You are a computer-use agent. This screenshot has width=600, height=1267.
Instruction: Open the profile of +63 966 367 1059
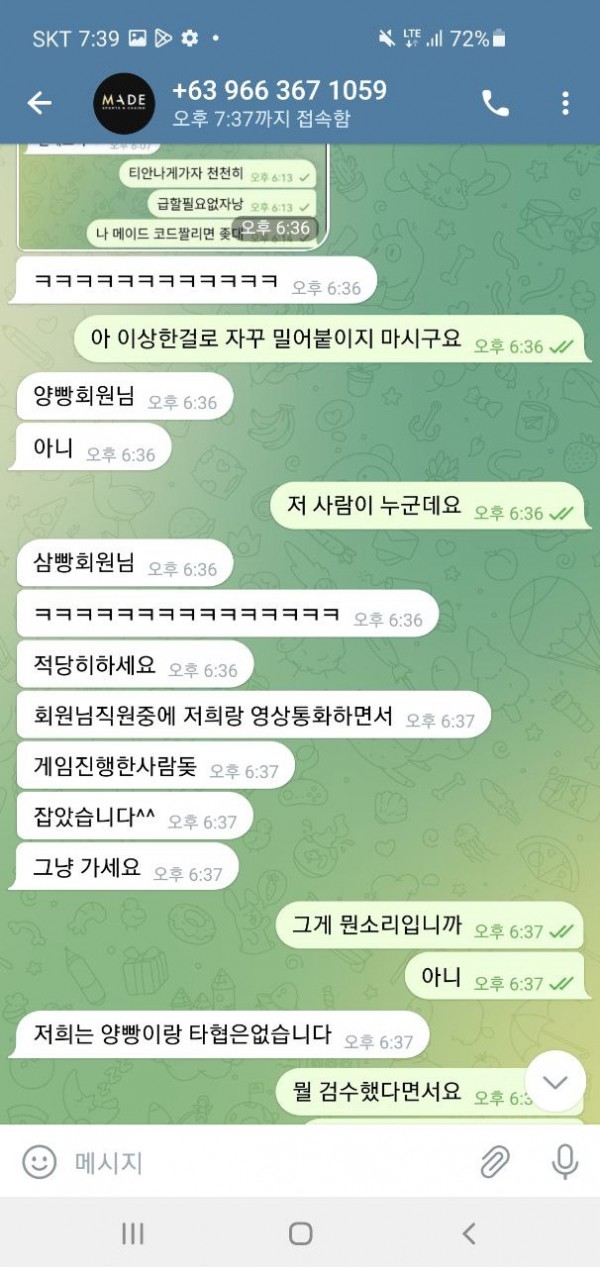click(x=278, y=103)
